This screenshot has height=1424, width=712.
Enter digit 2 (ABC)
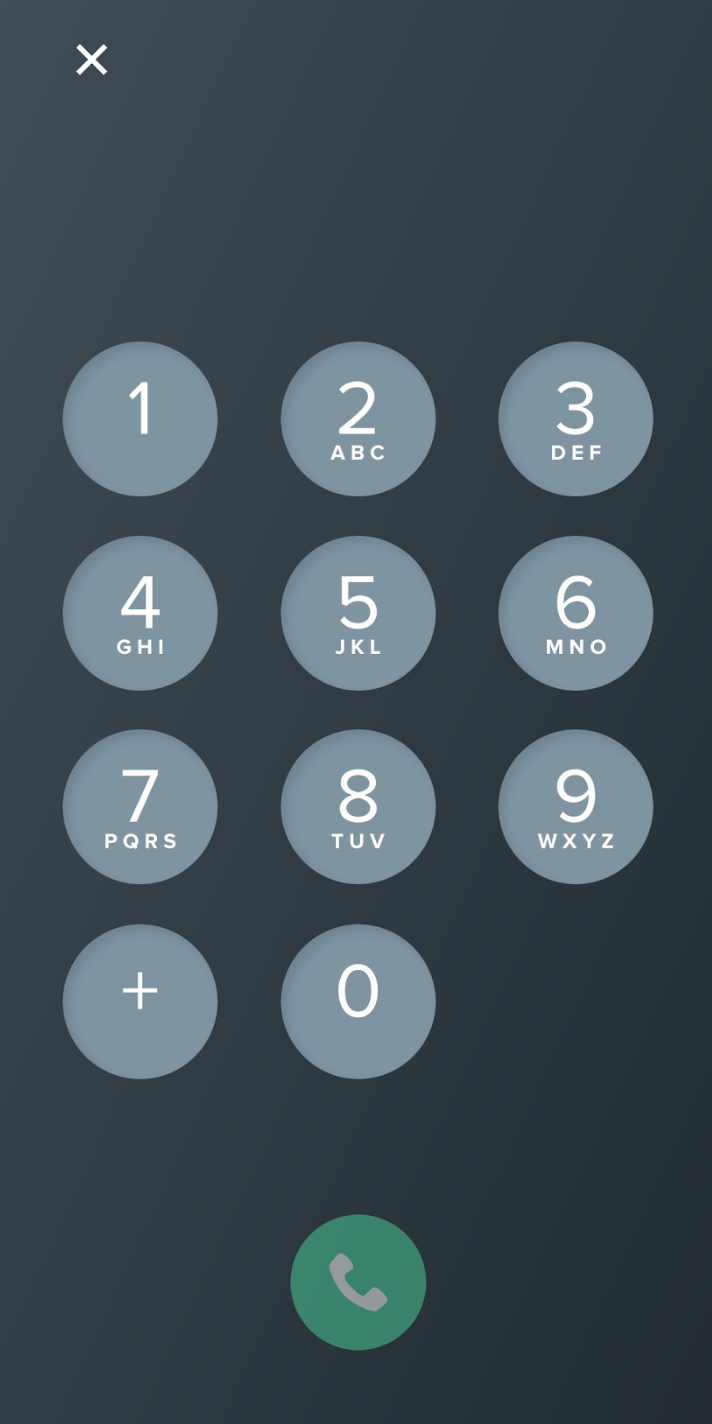pos(358,419)
